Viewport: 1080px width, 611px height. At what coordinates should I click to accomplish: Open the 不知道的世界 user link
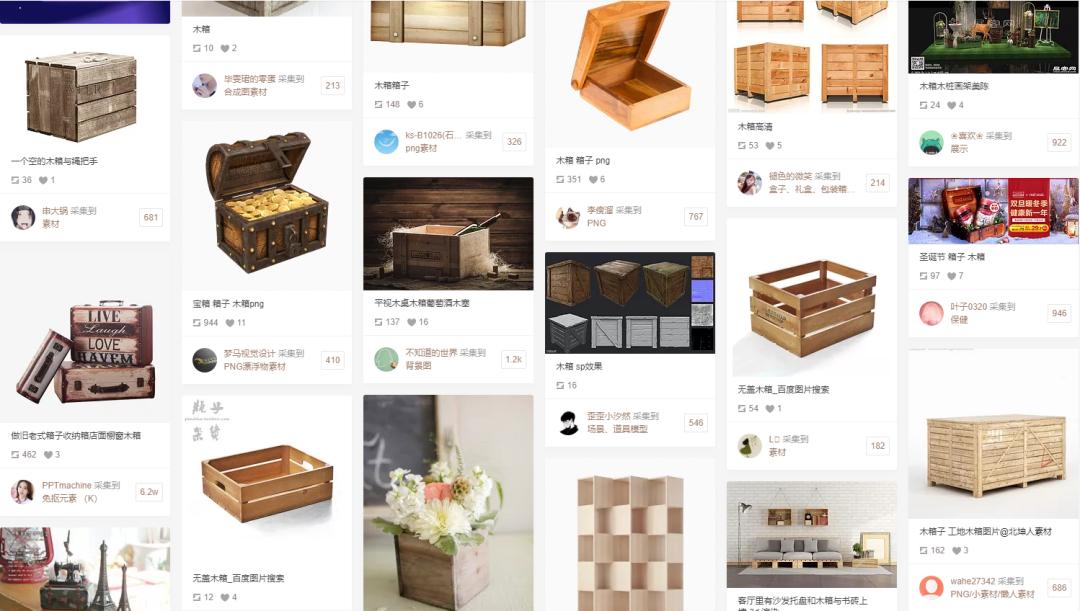click(x=431, y=353)
